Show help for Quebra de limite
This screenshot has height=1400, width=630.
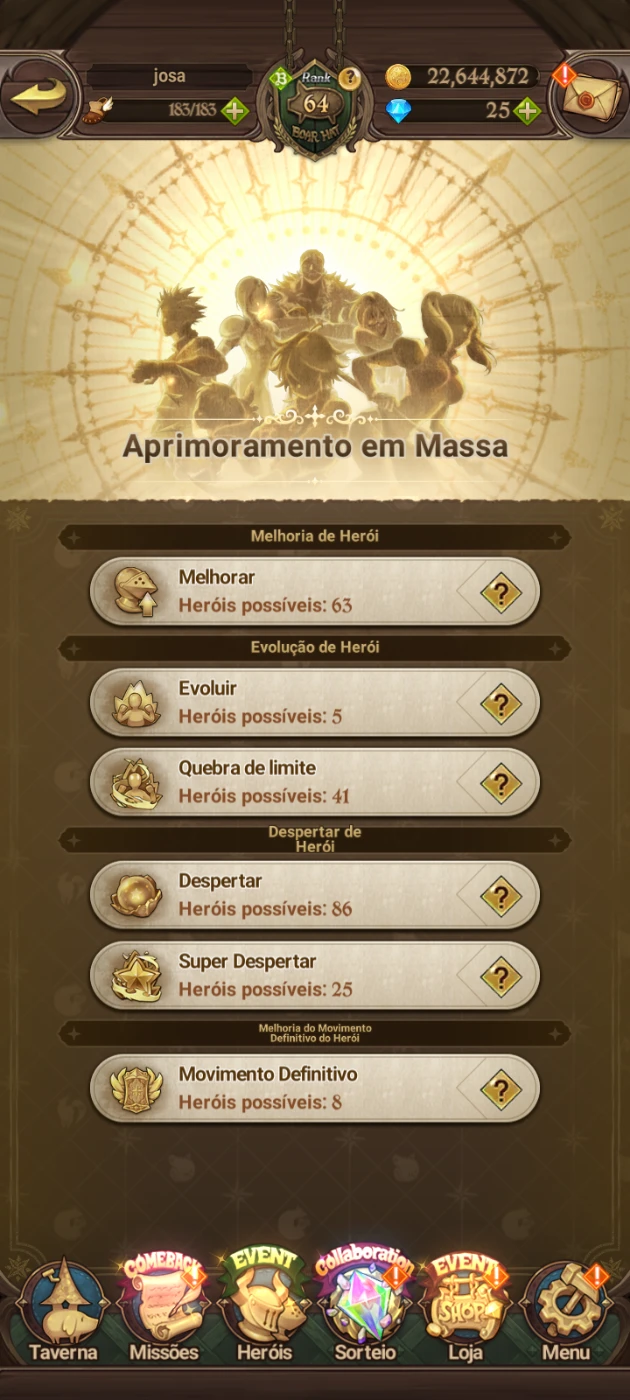point(500,784)
